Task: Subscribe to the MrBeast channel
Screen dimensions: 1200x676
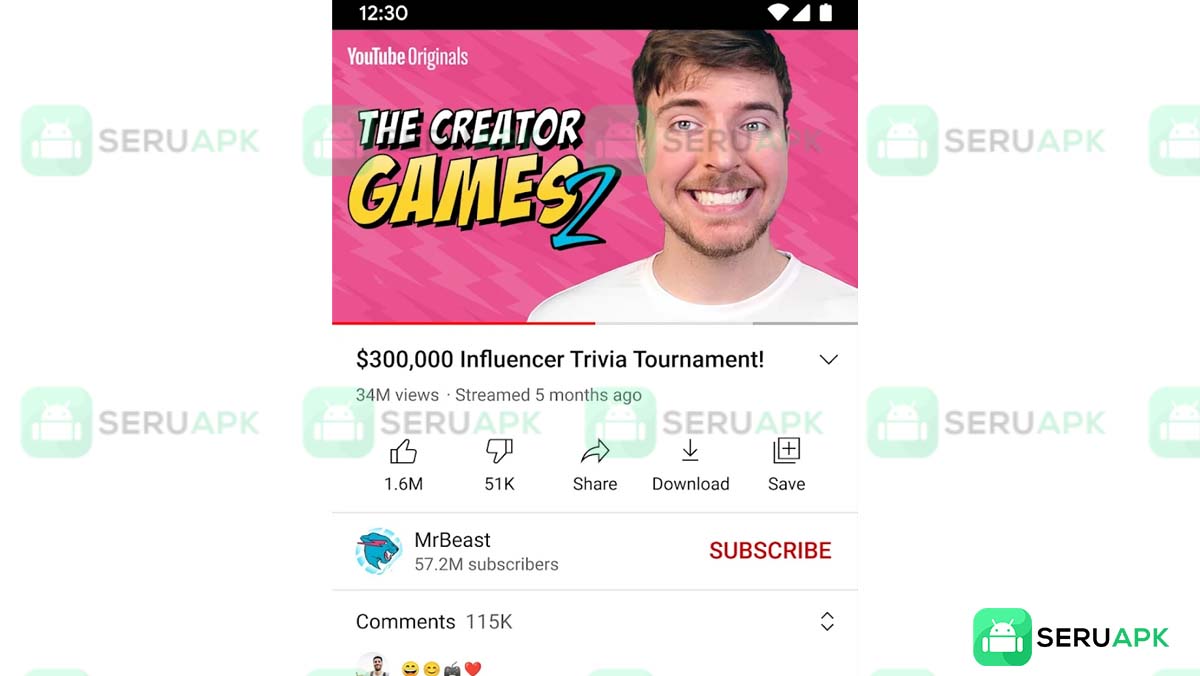Action: coord(770,551)
